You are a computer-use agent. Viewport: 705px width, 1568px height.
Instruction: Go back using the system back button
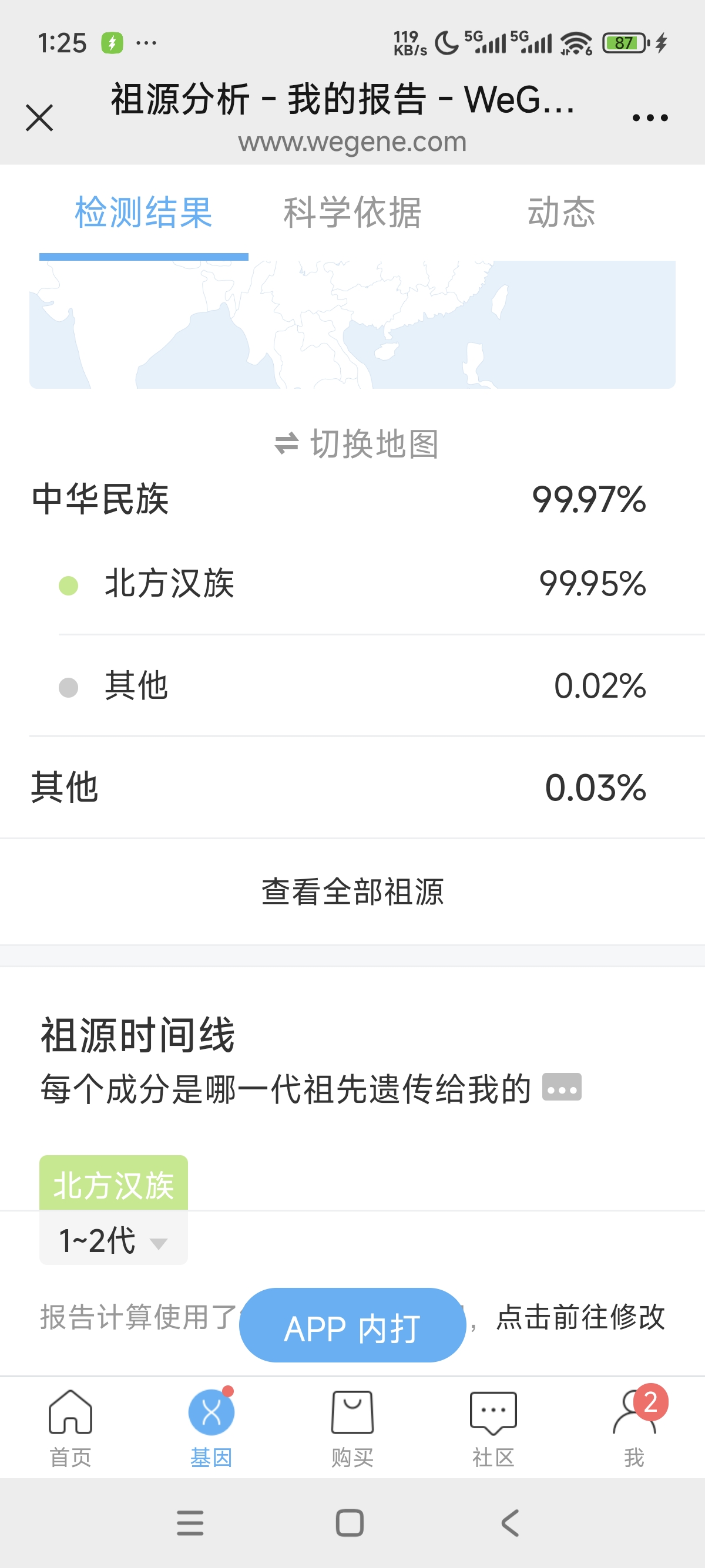(510, 1523)
